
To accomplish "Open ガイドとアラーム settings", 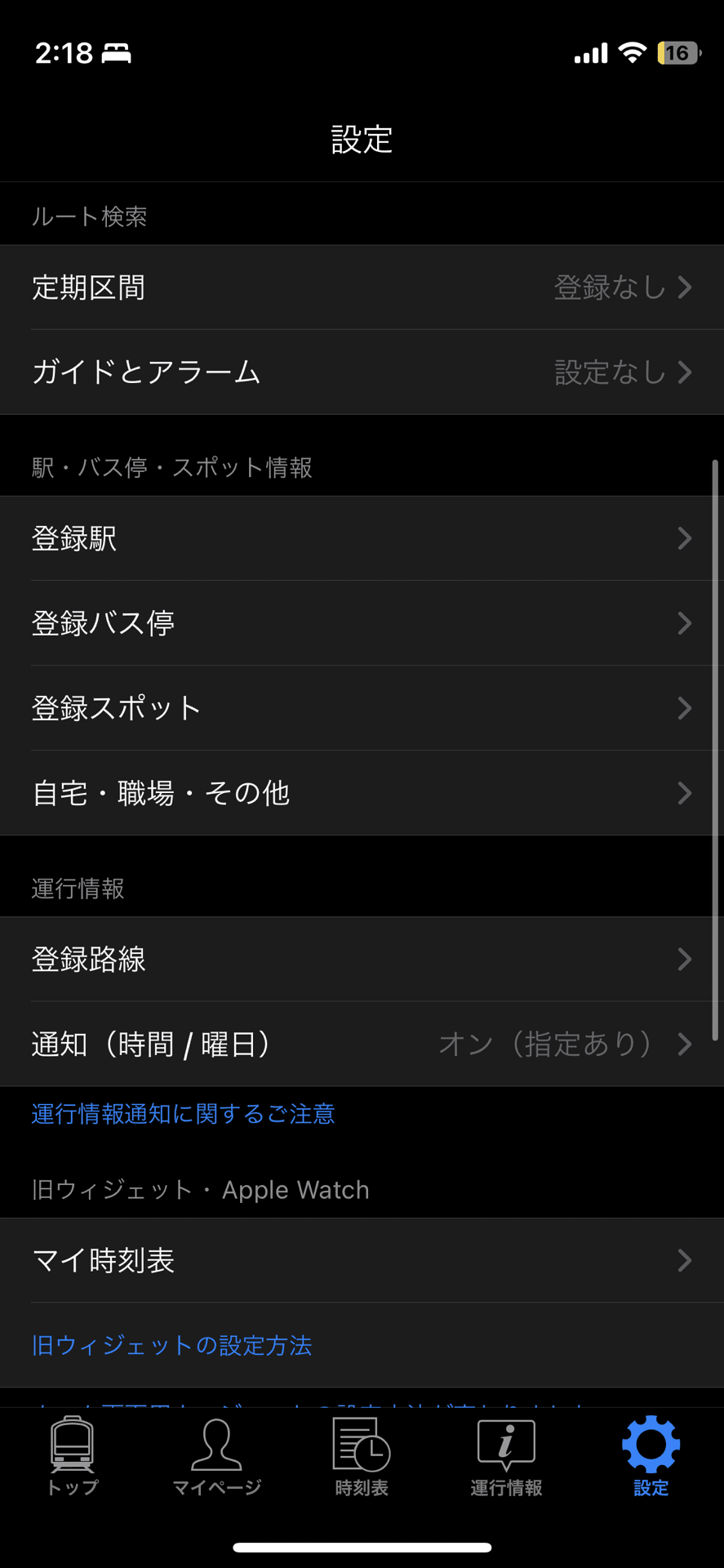I will coord(362,372).
